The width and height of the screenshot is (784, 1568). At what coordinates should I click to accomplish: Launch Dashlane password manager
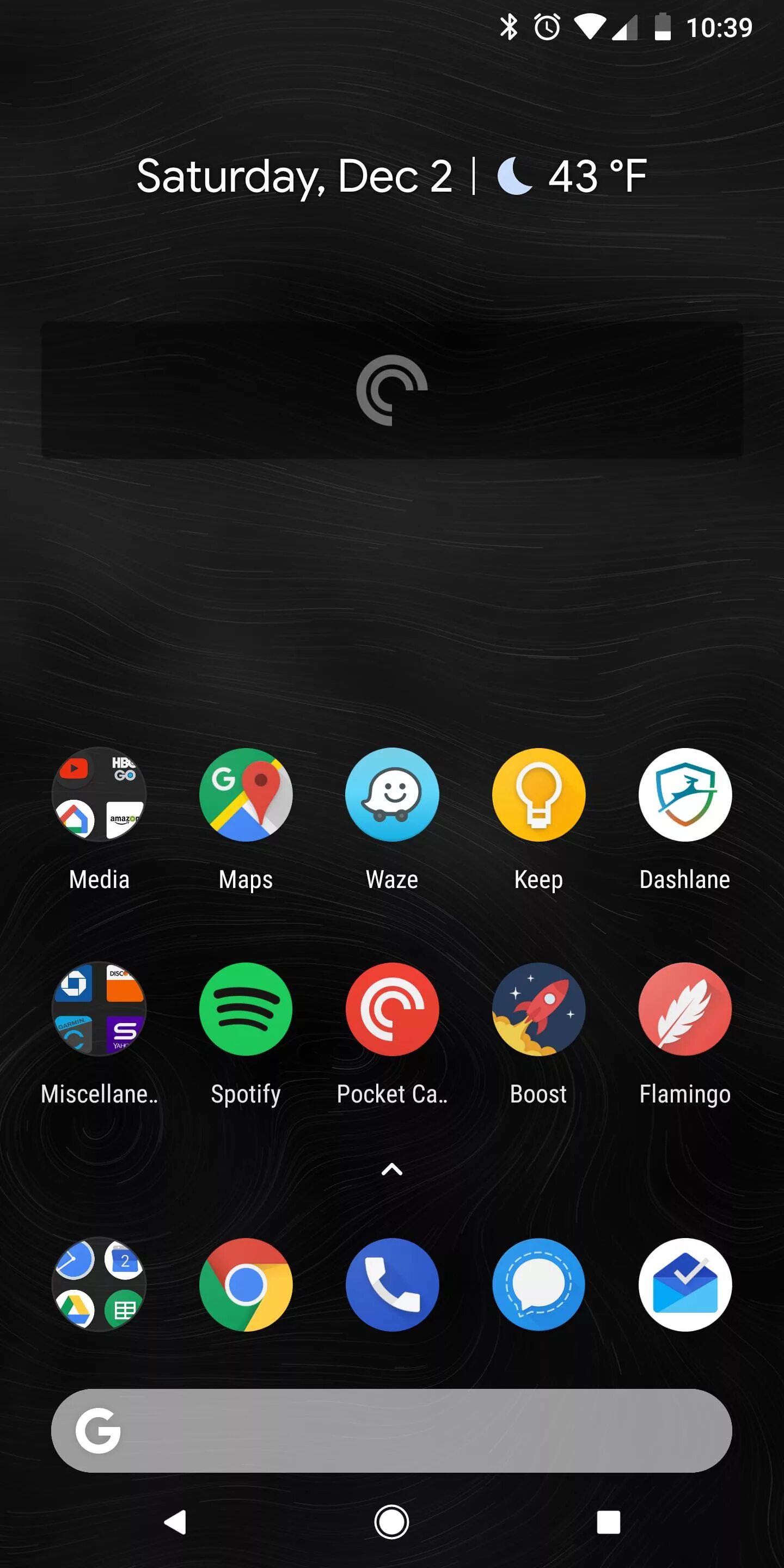click(x=685, y=794)
